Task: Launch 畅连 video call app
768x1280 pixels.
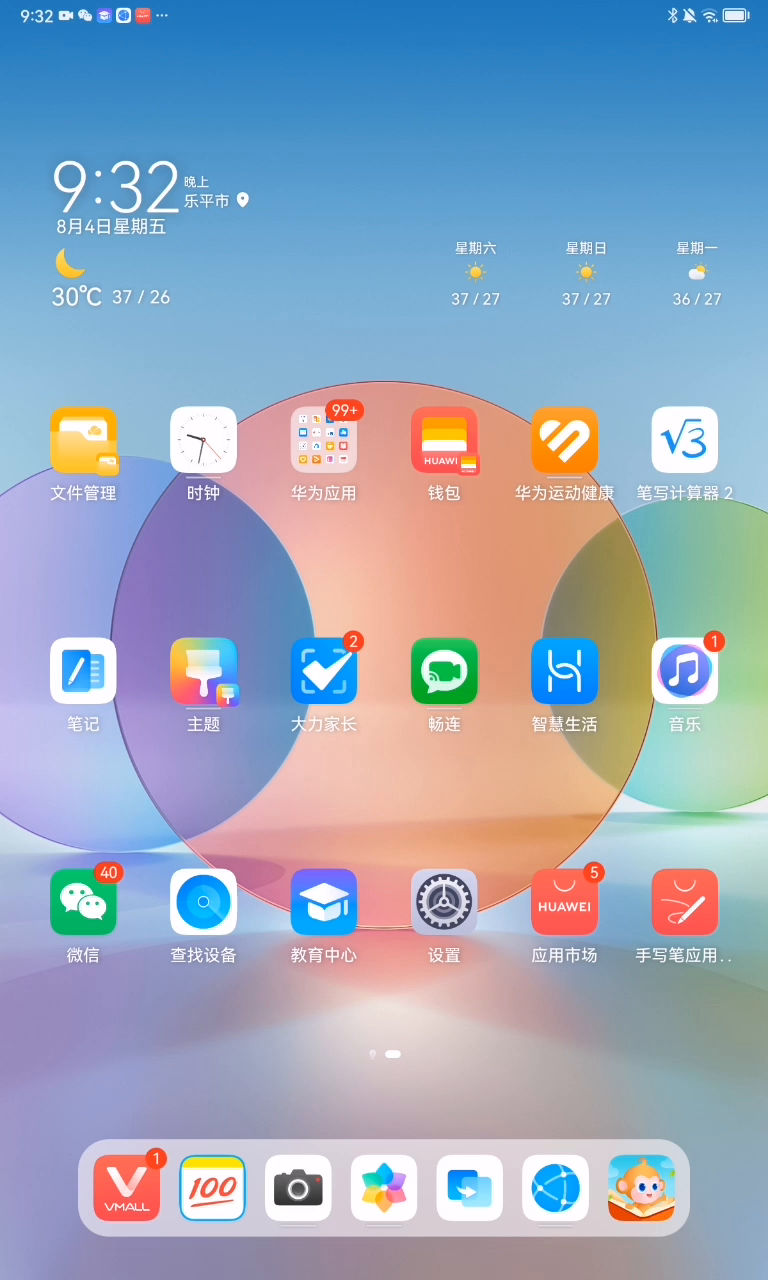Action: coord(444,671)
